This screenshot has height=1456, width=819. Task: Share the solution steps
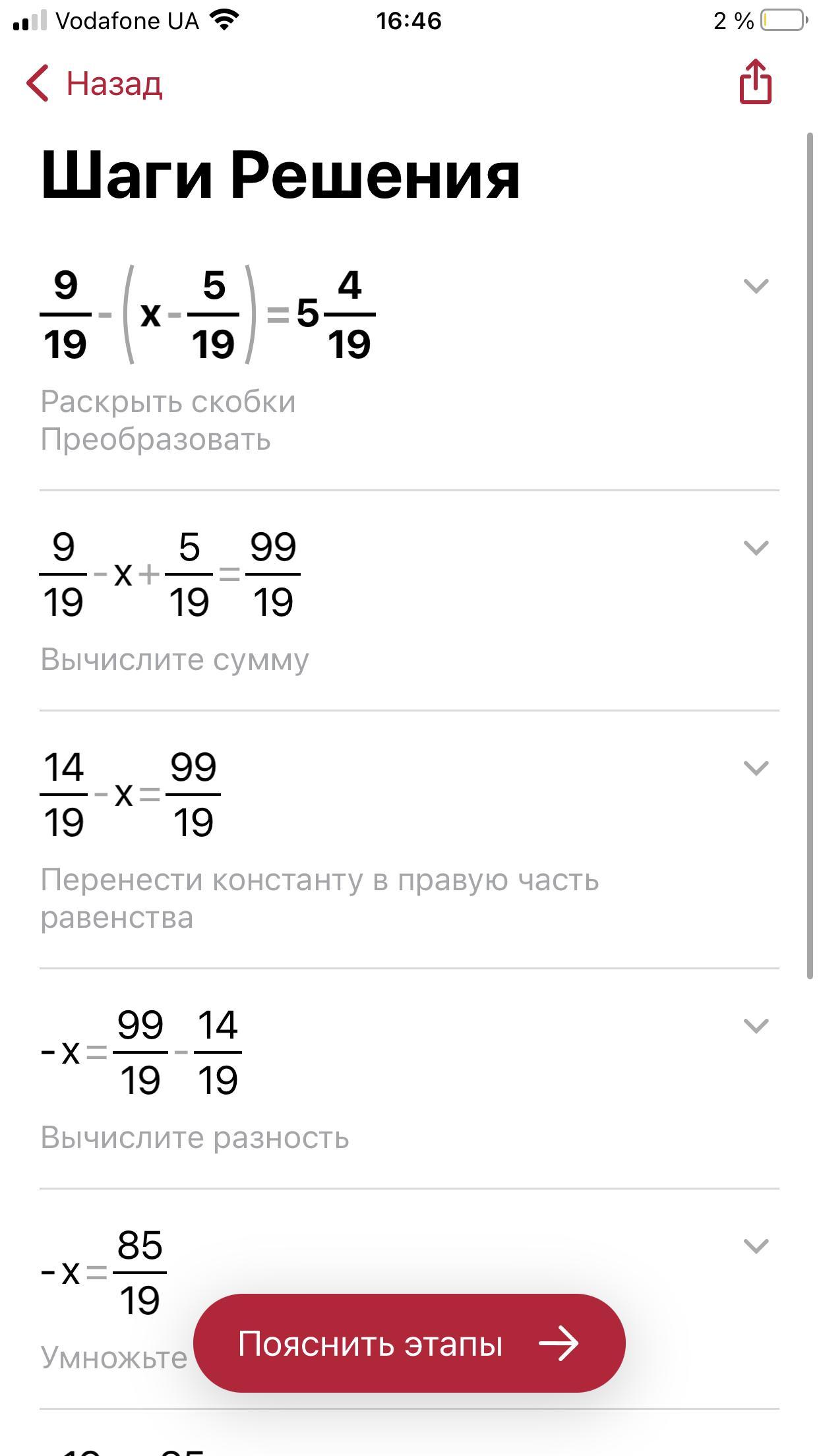pyautogui.click(x=755, y=82)
